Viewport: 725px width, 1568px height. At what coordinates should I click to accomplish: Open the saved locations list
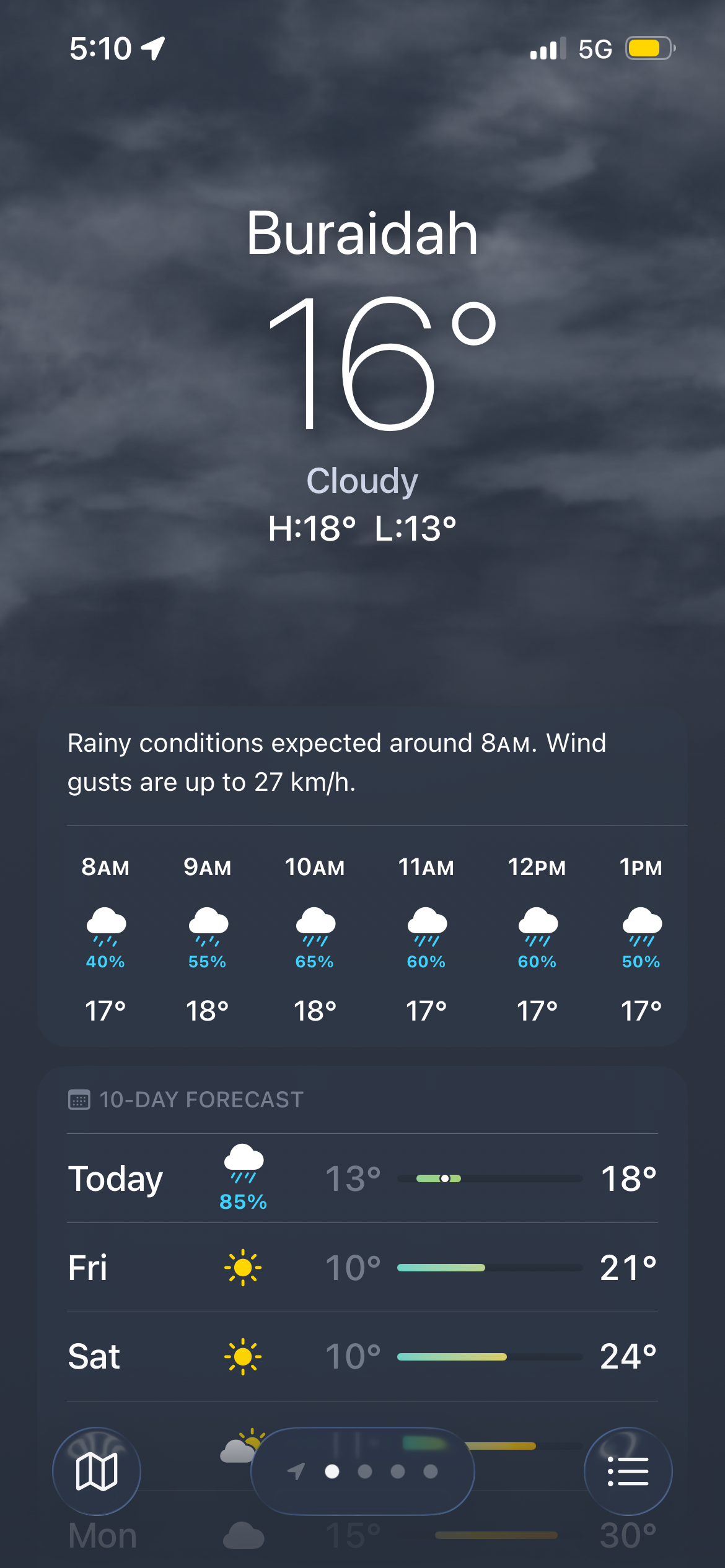click(628, 1471)
